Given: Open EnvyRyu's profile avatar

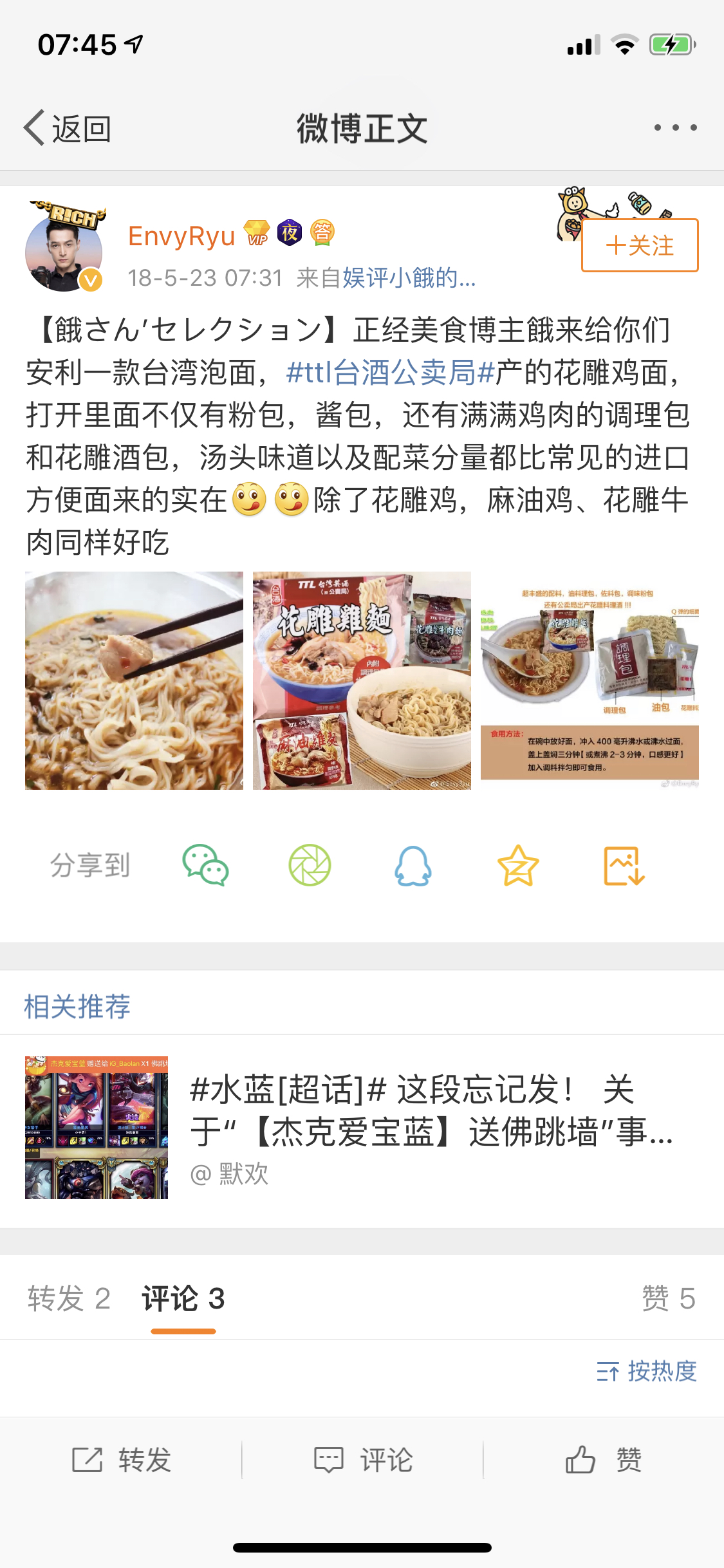Looking at the screenshot, I should click(x=64, y=251).
